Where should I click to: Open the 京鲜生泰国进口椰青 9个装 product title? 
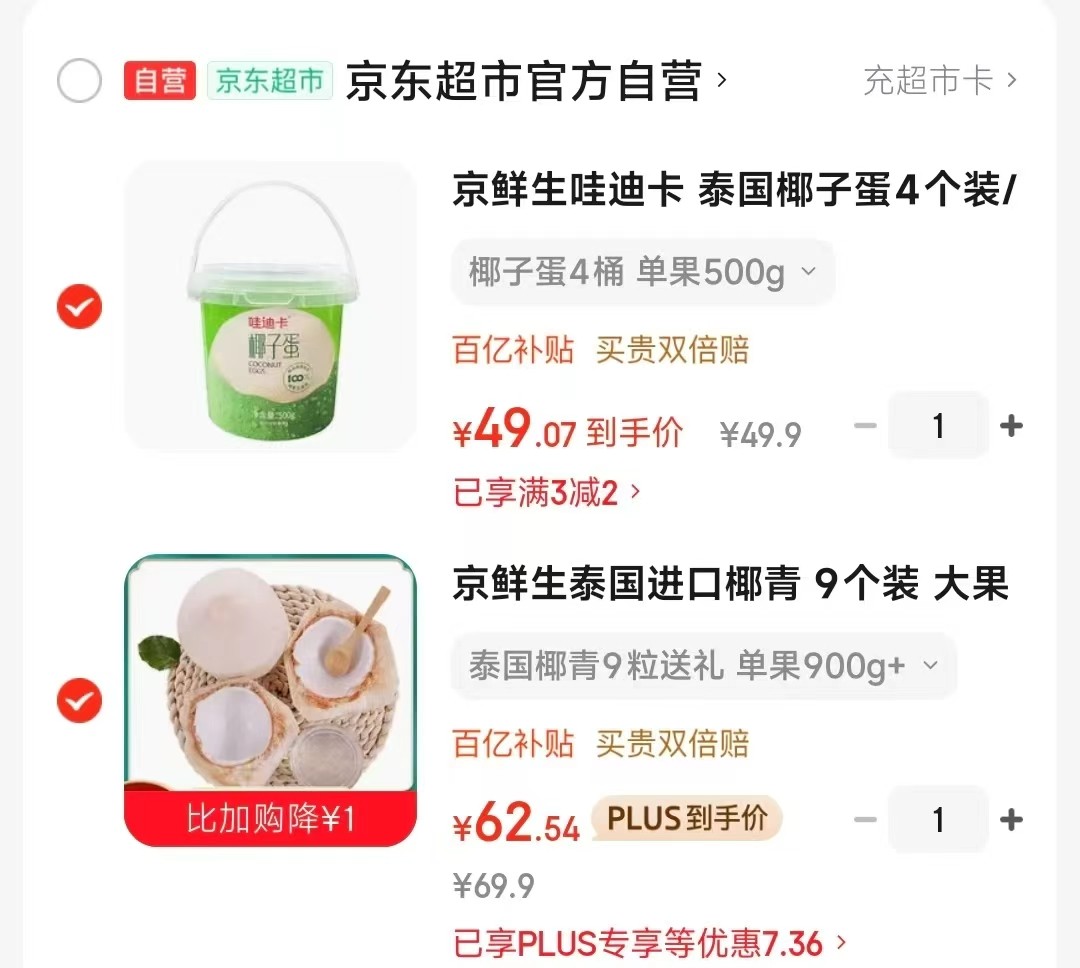click(730, 584)
